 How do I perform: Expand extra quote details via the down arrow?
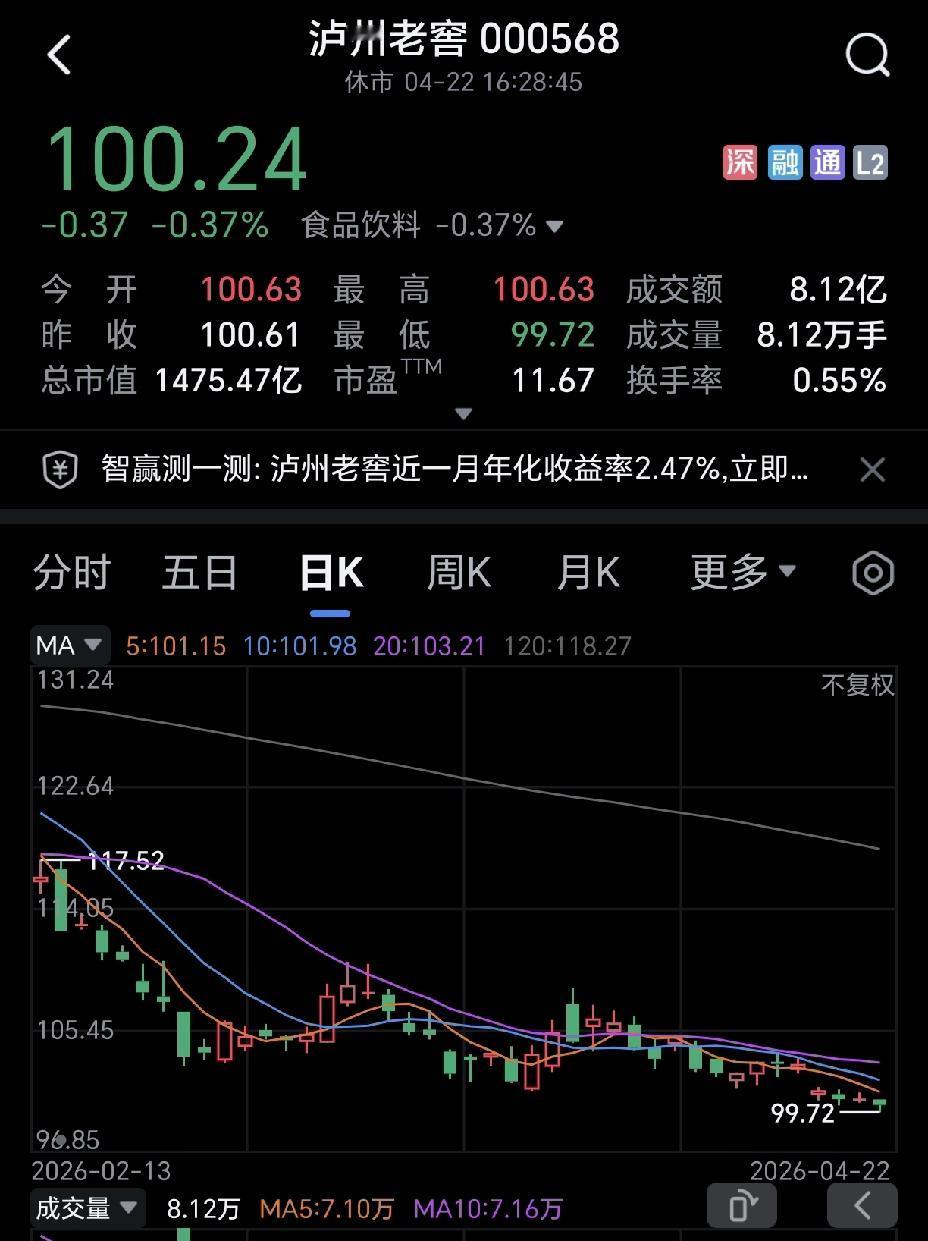[463, 413]
